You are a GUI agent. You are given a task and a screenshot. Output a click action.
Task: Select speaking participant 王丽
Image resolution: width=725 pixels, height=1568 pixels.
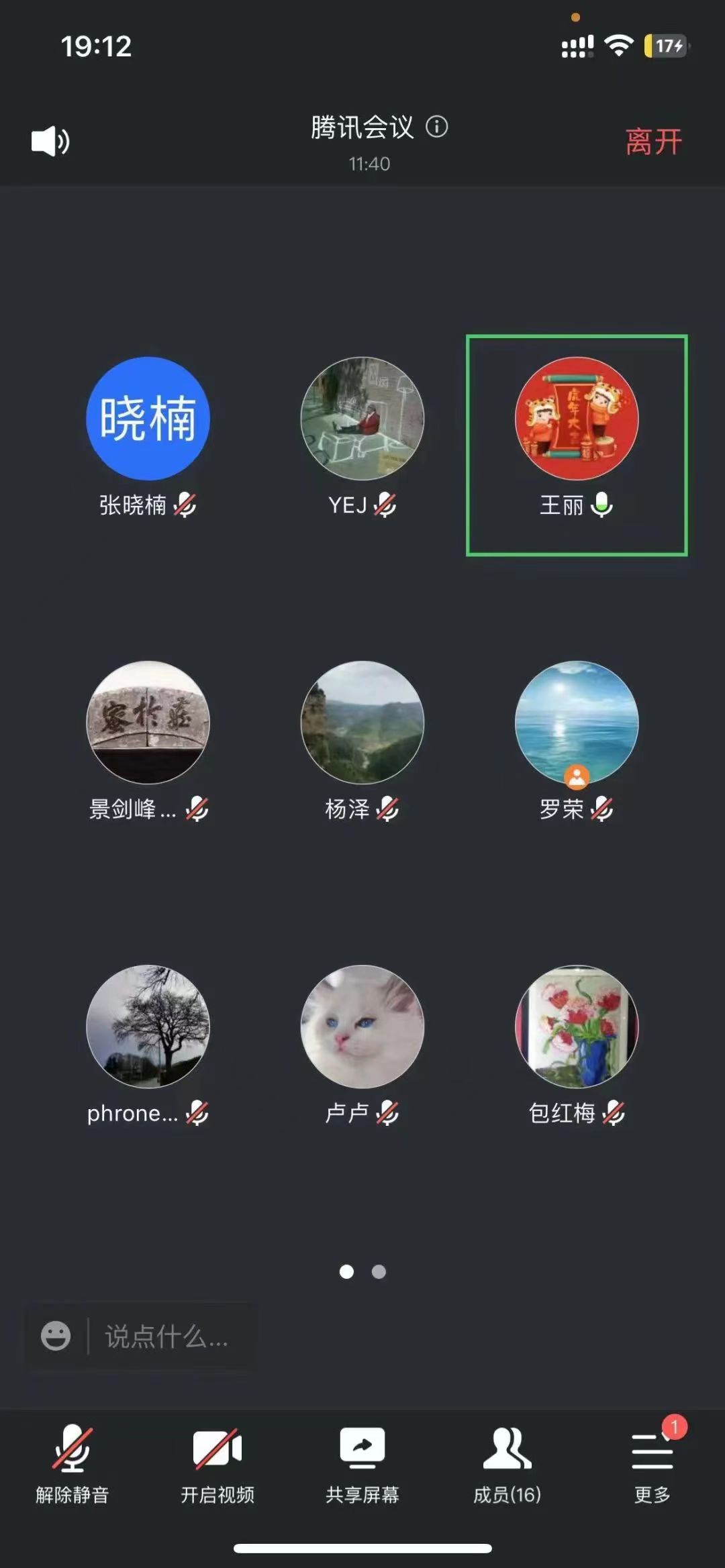[x=577, y=419]
